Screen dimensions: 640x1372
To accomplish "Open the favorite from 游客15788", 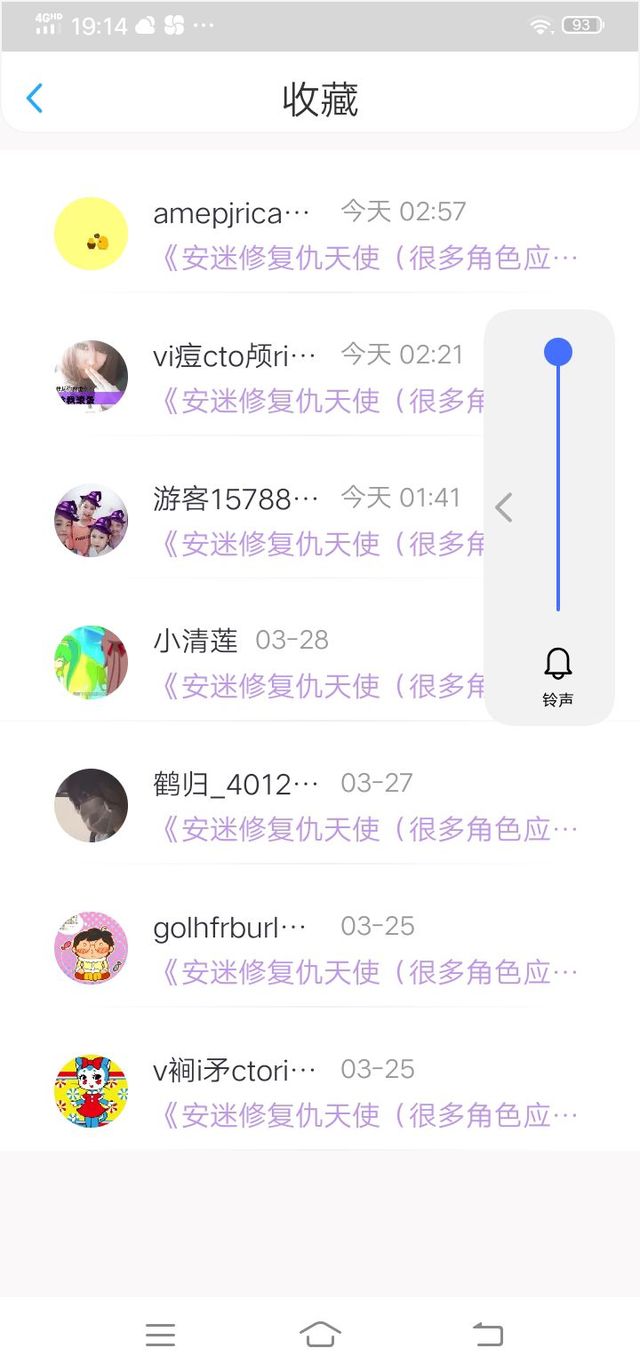I will [x=300, y=522].
